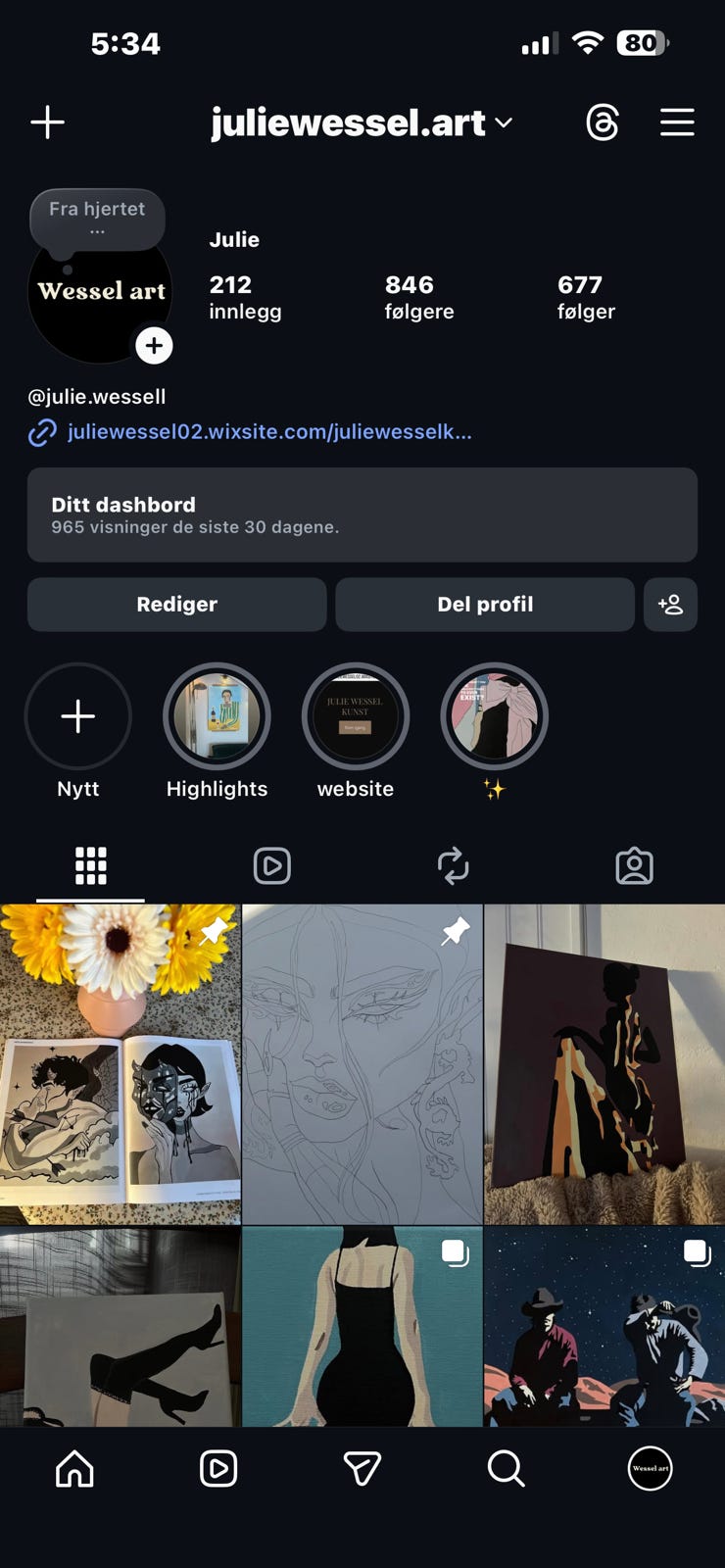Open the website story highlight
Viewport: 725px width, 1568px height.
pyautogui.click(x=355, y=716)
